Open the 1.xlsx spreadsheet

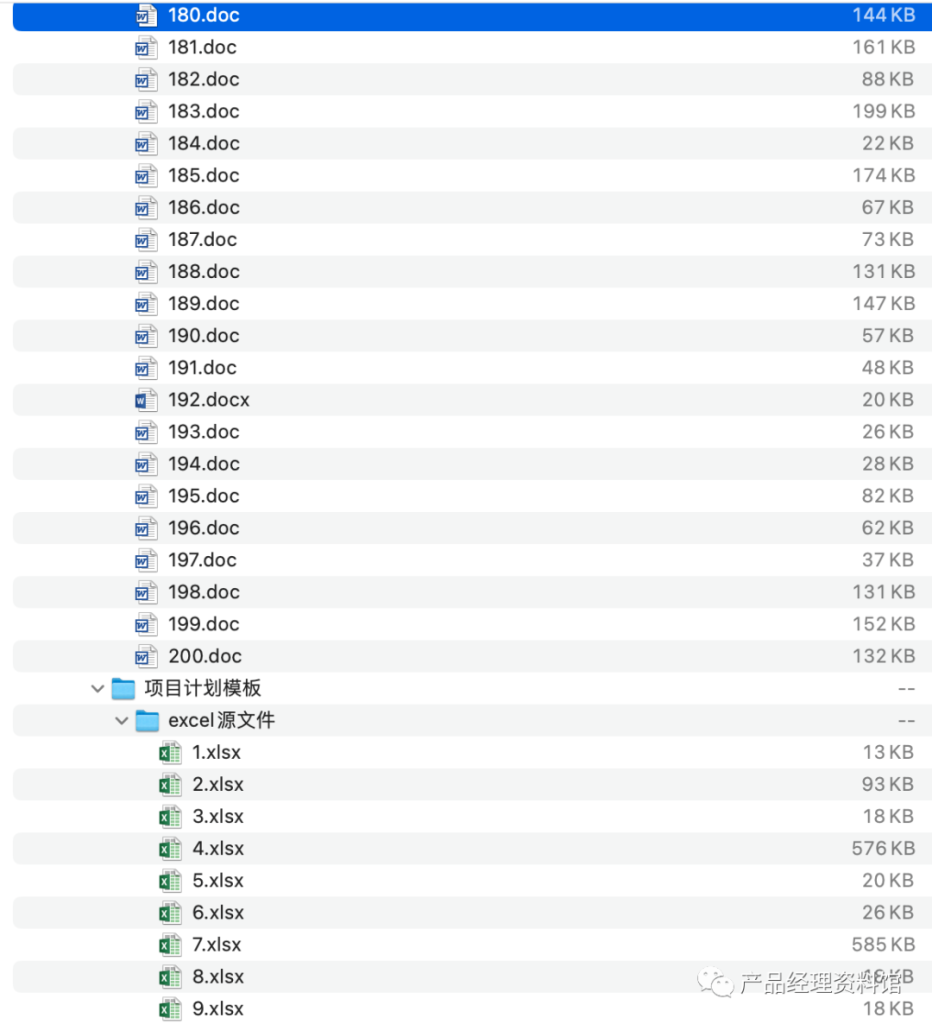point(216,752)
